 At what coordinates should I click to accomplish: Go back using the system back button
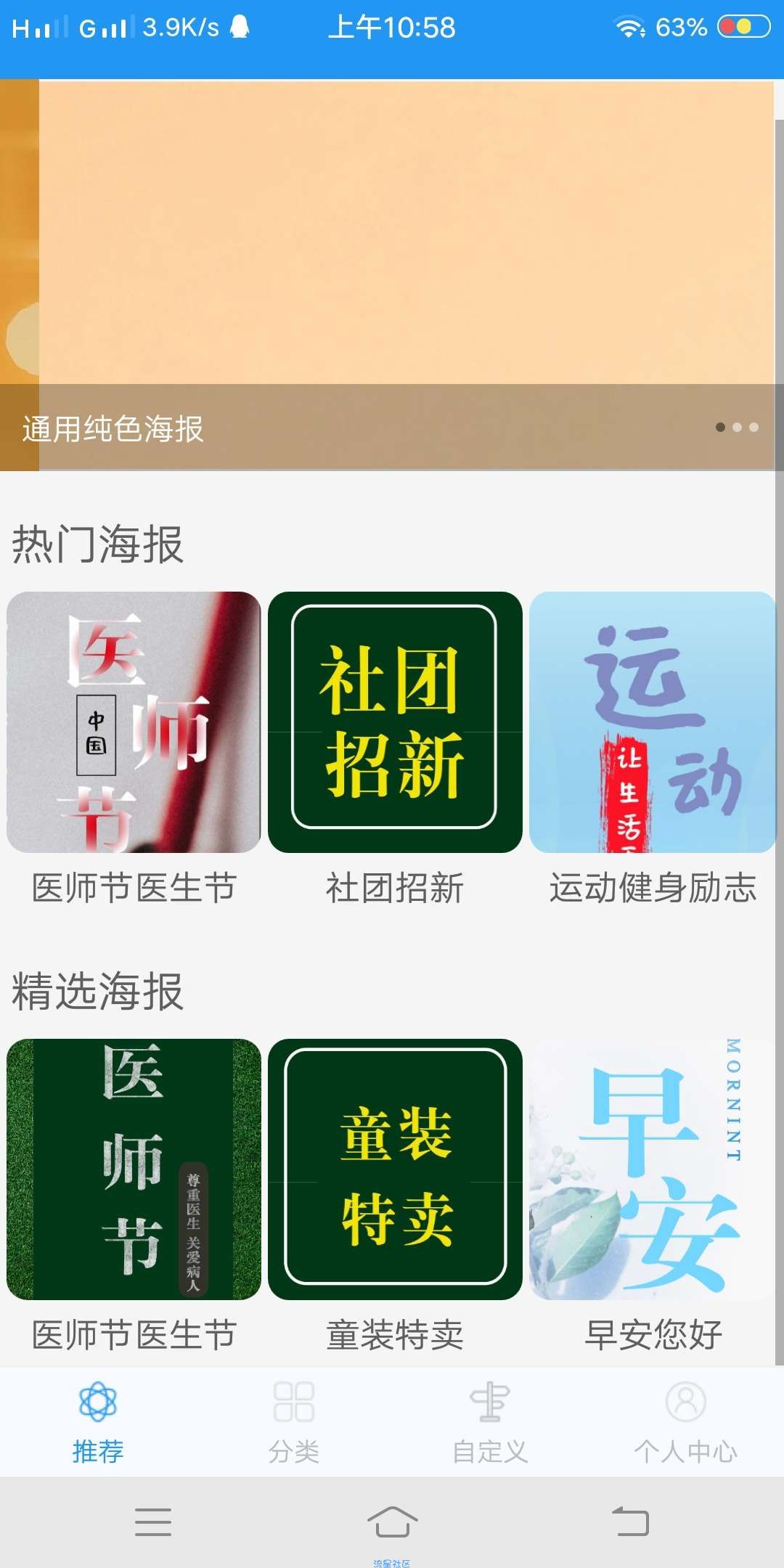coord(631,1522)
